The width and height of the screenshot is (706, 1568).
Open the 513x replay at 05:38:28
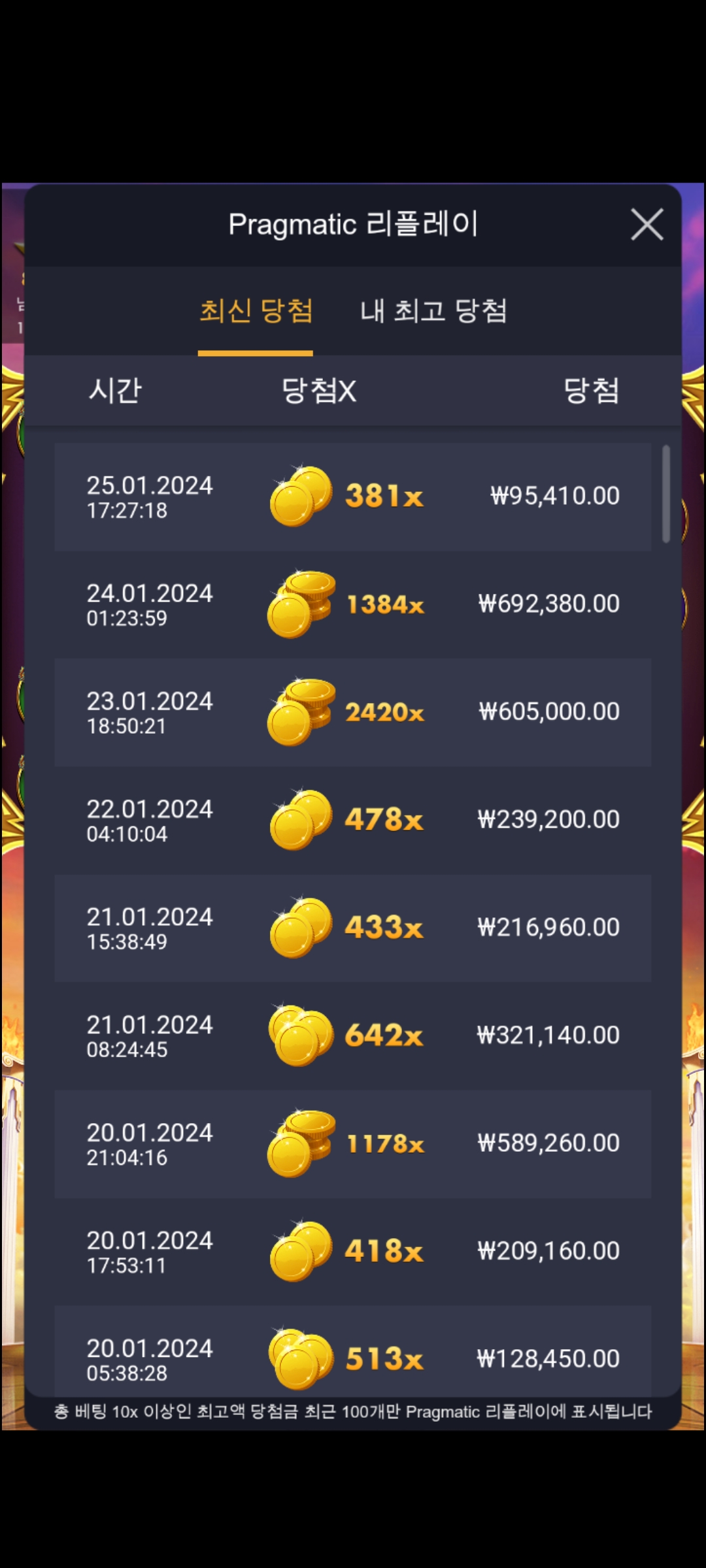tap(353, 1351)
